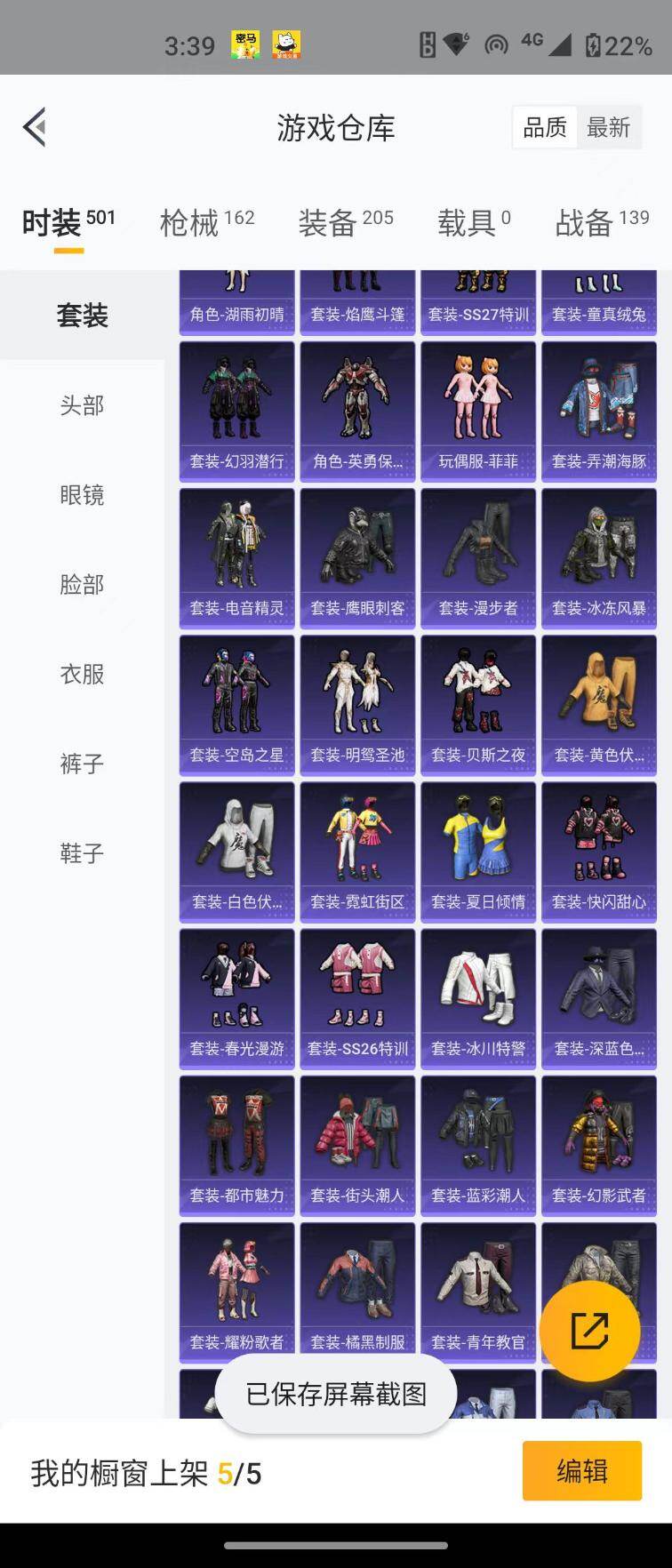Enable 品质 sorting mode

(543, 127)
